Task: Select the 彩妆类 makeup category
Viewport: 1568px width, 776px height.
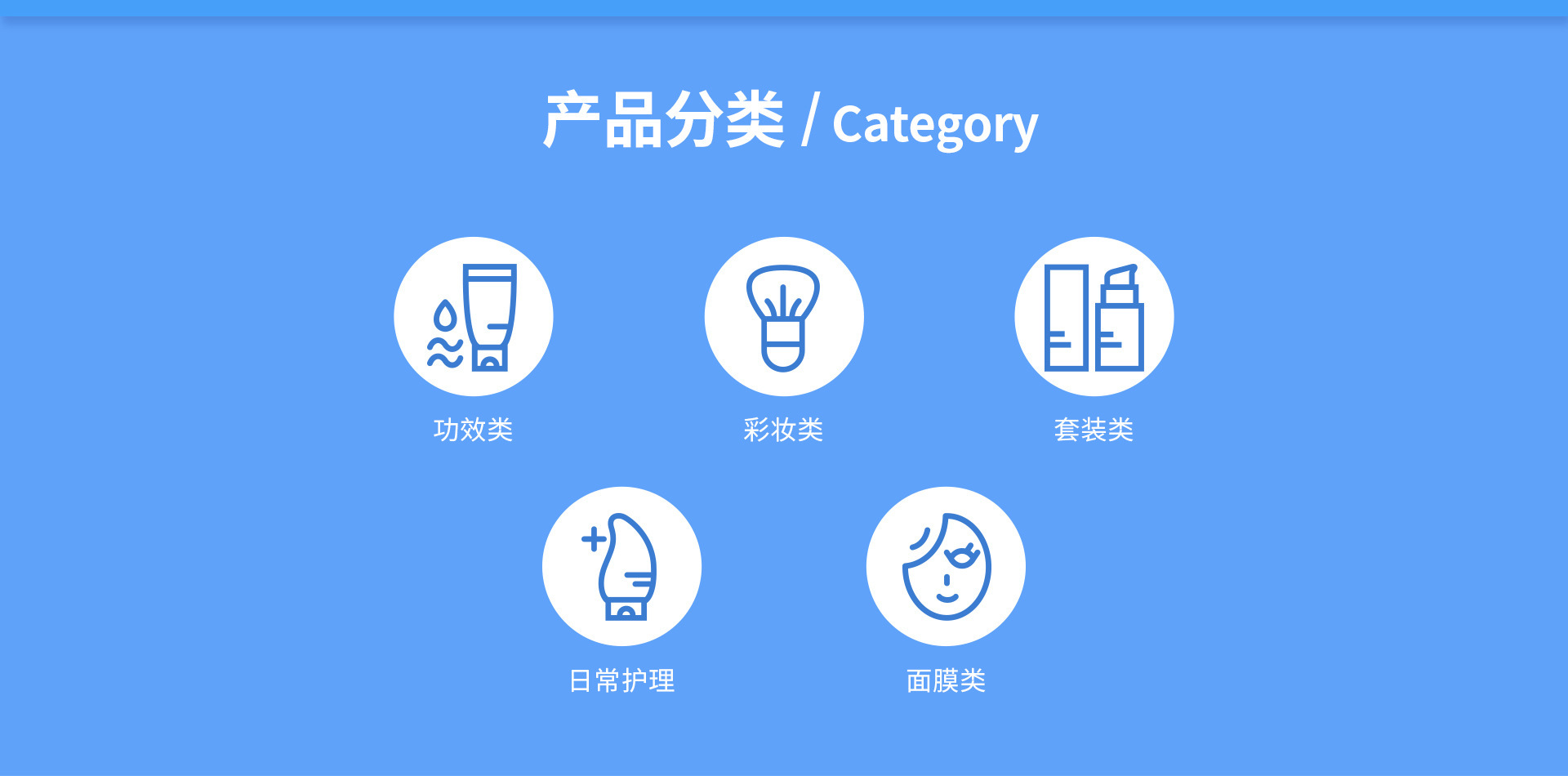Action: tap(784, 317)
